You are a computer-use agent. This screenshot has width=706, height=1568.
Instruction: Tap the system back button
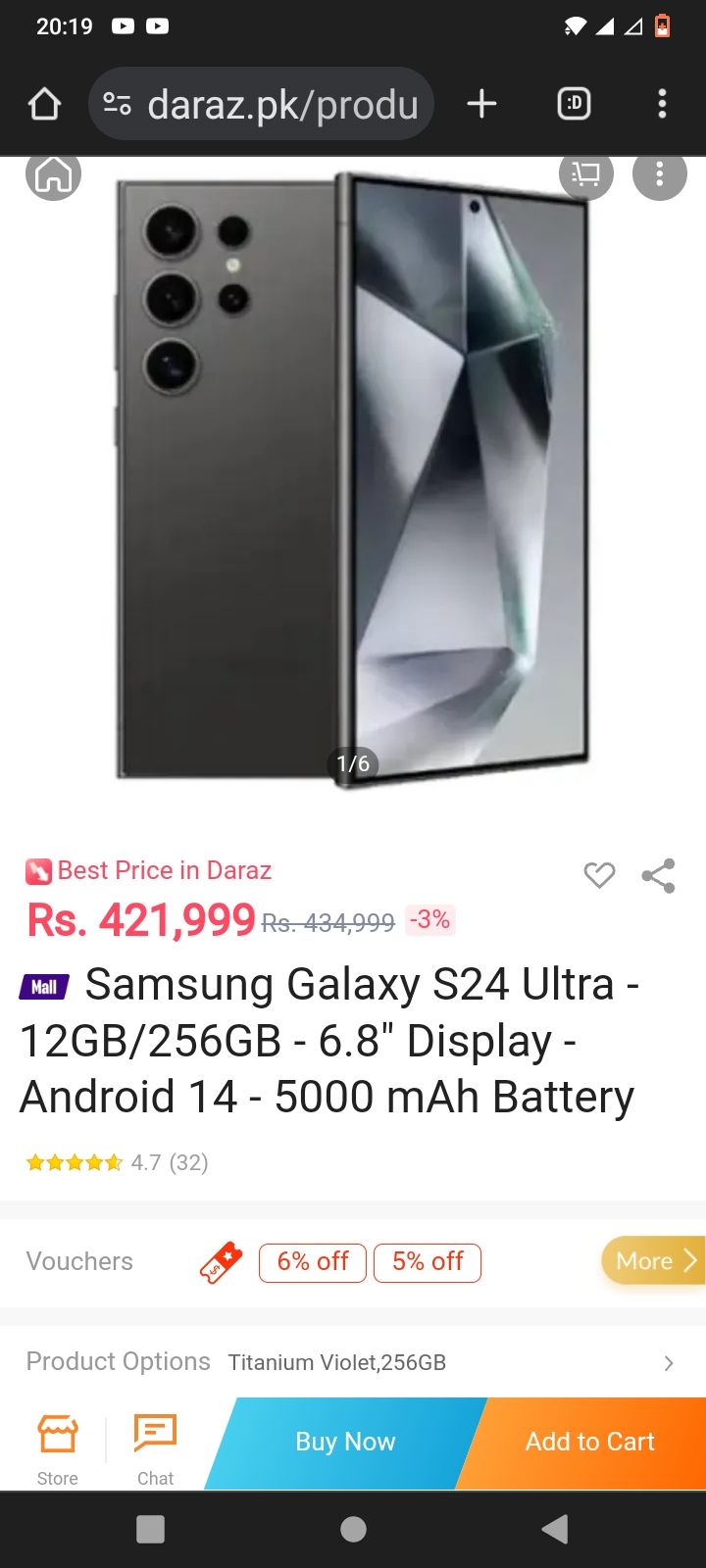click(555, 1529)
